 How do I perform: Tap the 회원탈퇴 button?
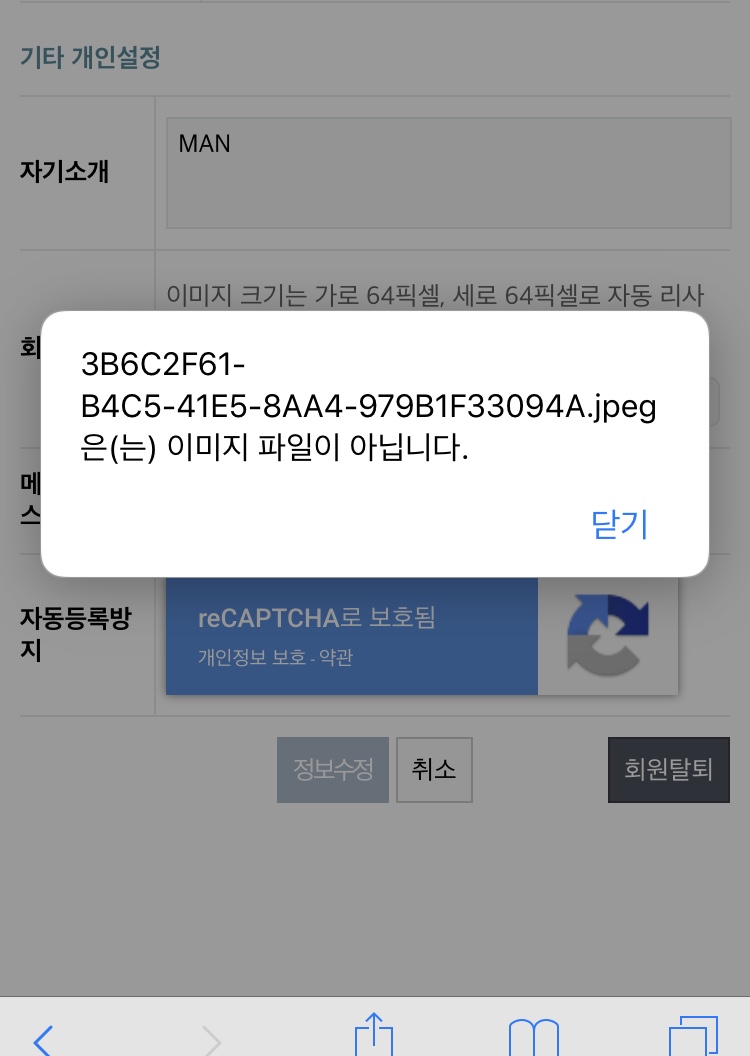click(668, 769)
